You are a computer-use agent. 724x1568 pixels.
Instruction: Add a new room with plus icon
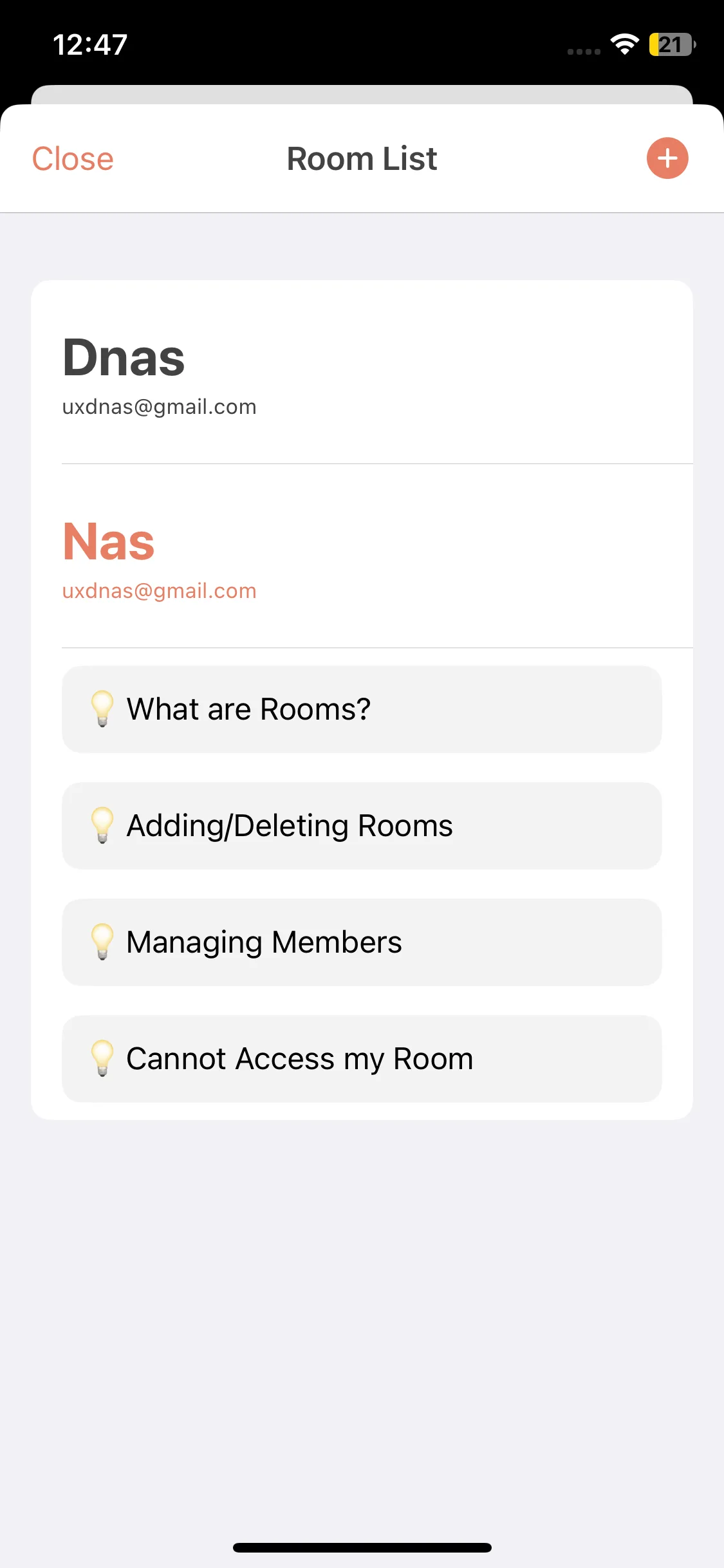click(x=667, y=158)
